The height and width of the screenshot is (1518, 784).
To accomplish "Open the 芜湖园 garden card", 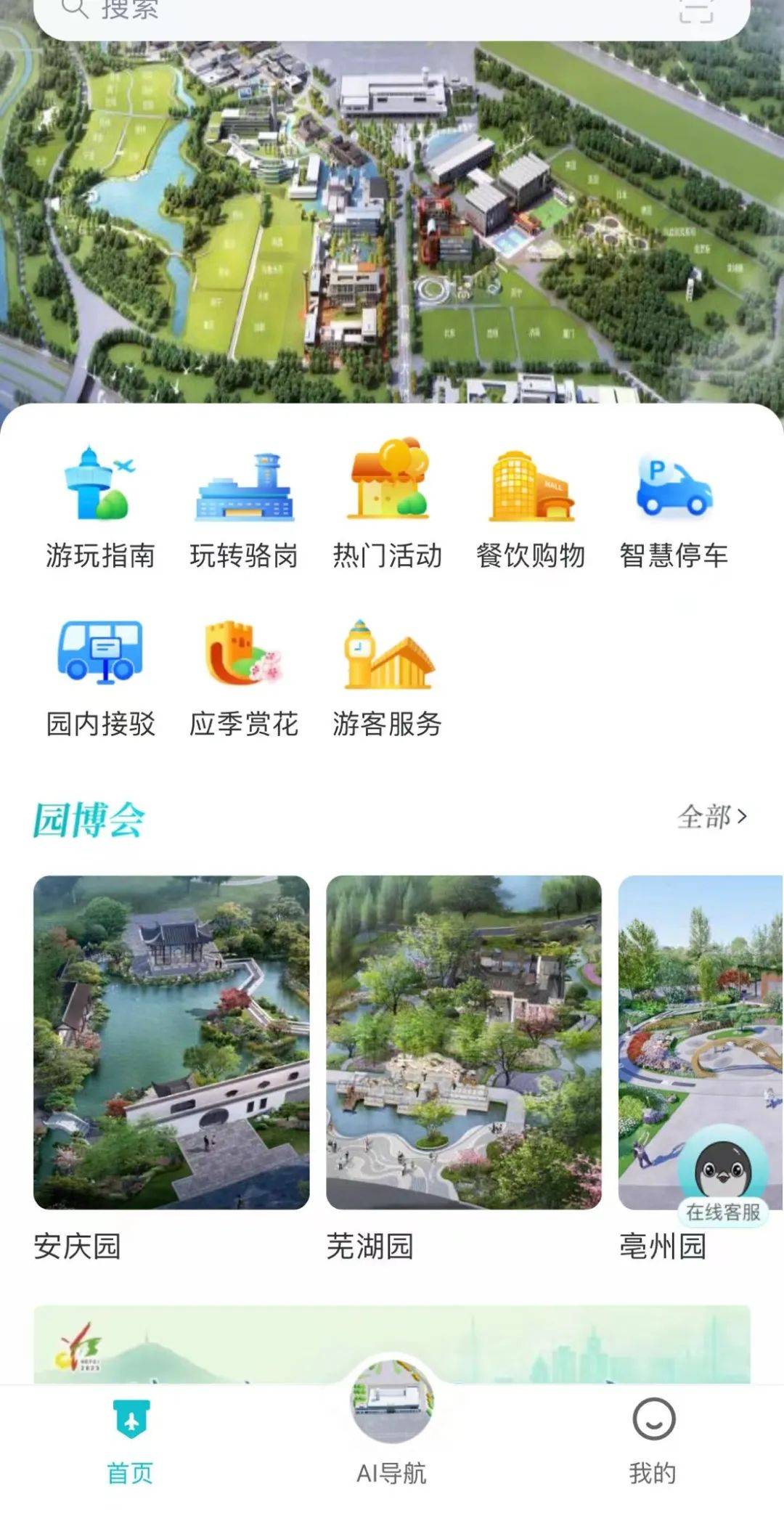I will (464, 1067).
